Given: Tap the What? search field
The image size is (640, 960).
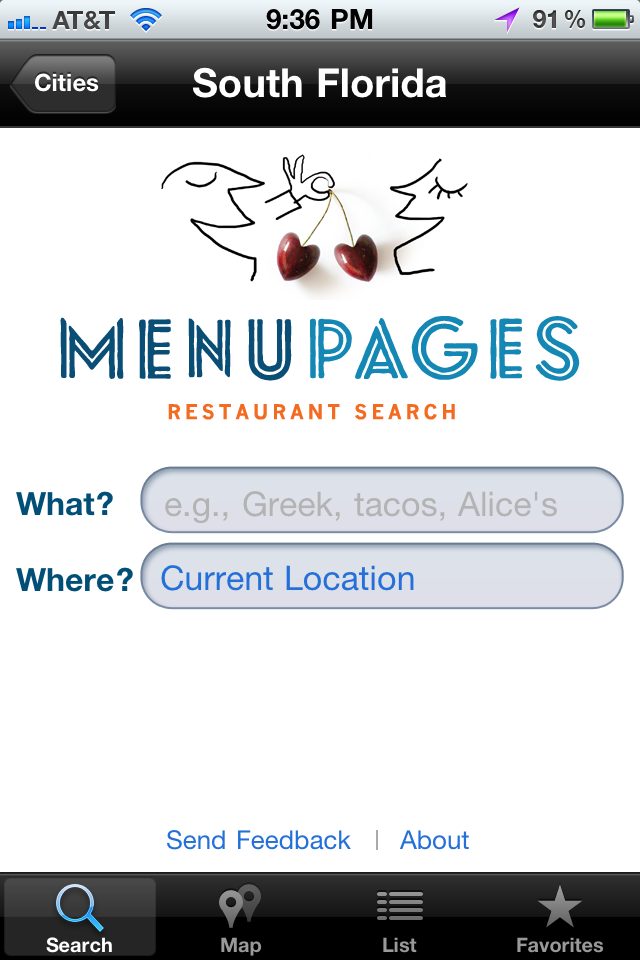Looking at the screenshot, I should pos(382,503).
